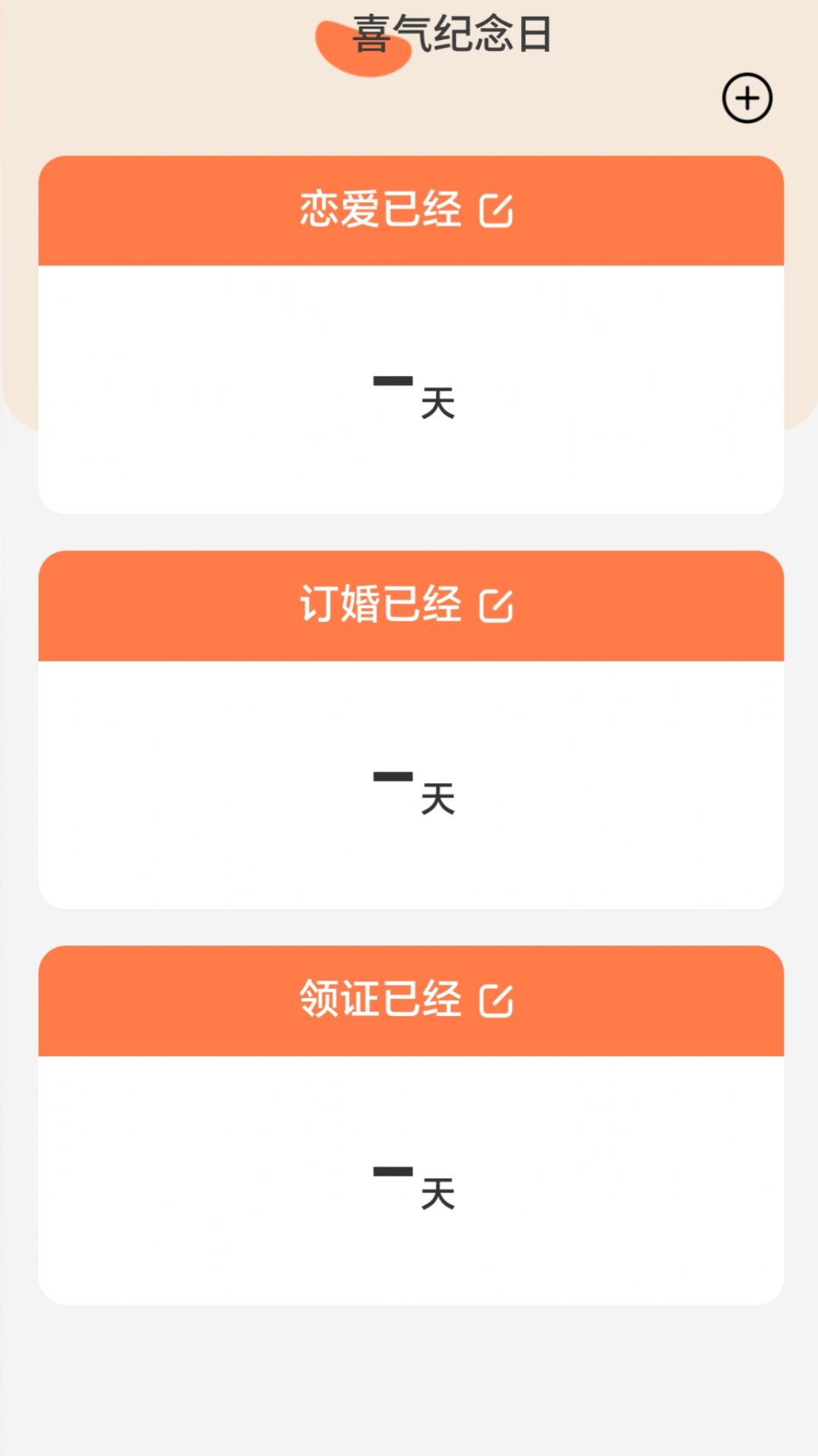Select the orange header of 订婚已经
818x1456 pixels.
409,604
